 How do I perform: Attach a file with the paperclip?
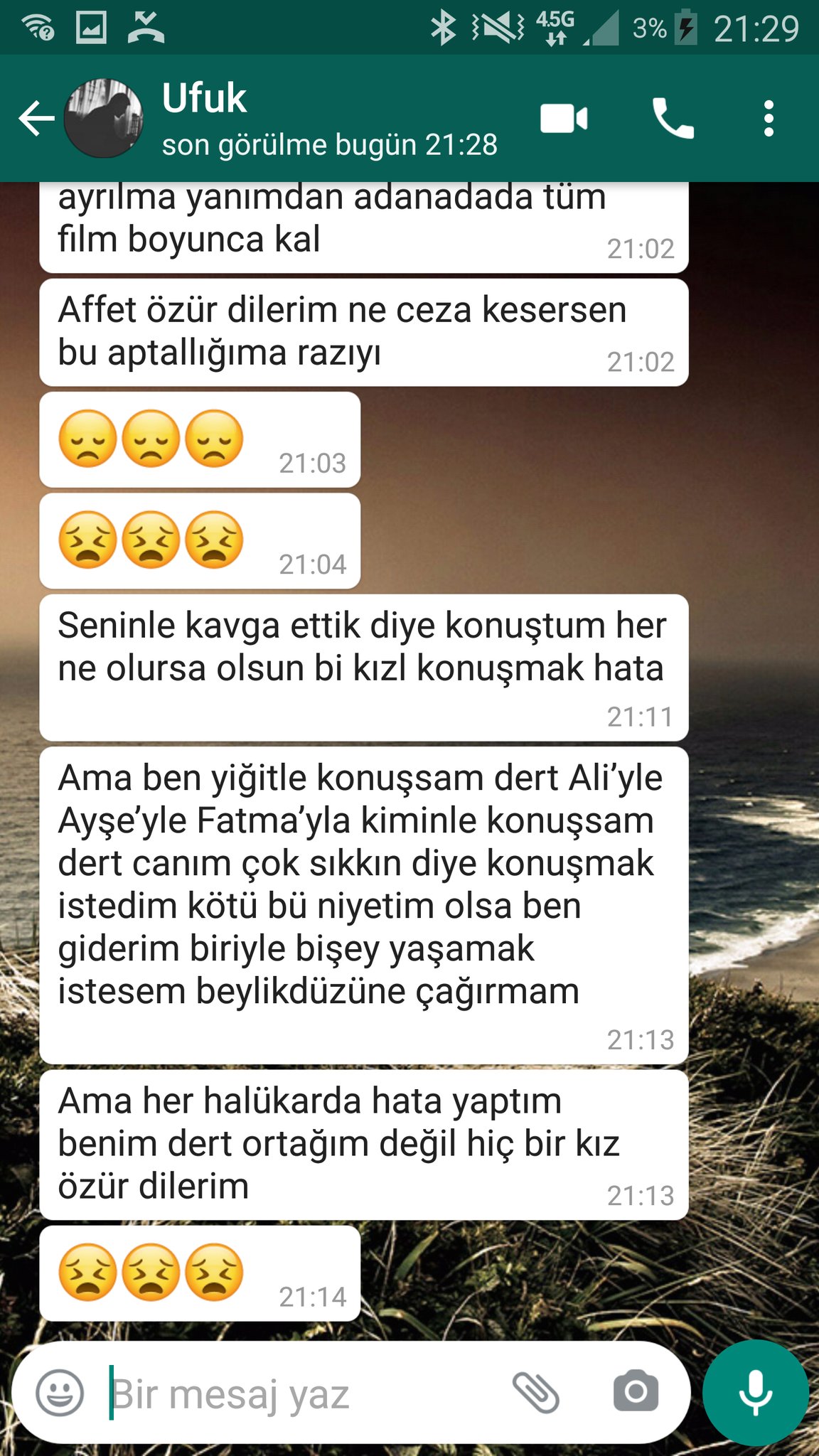click(535, 1392)
